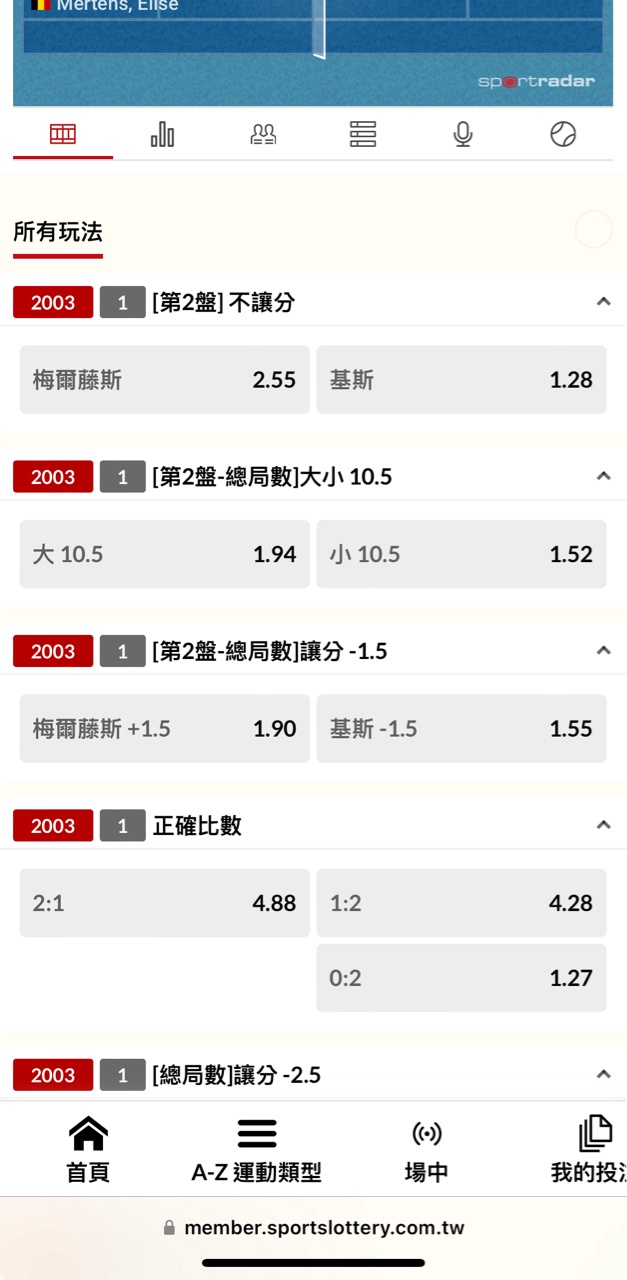
Task: Pick correct score 1:2
Action: coord(461,903)
